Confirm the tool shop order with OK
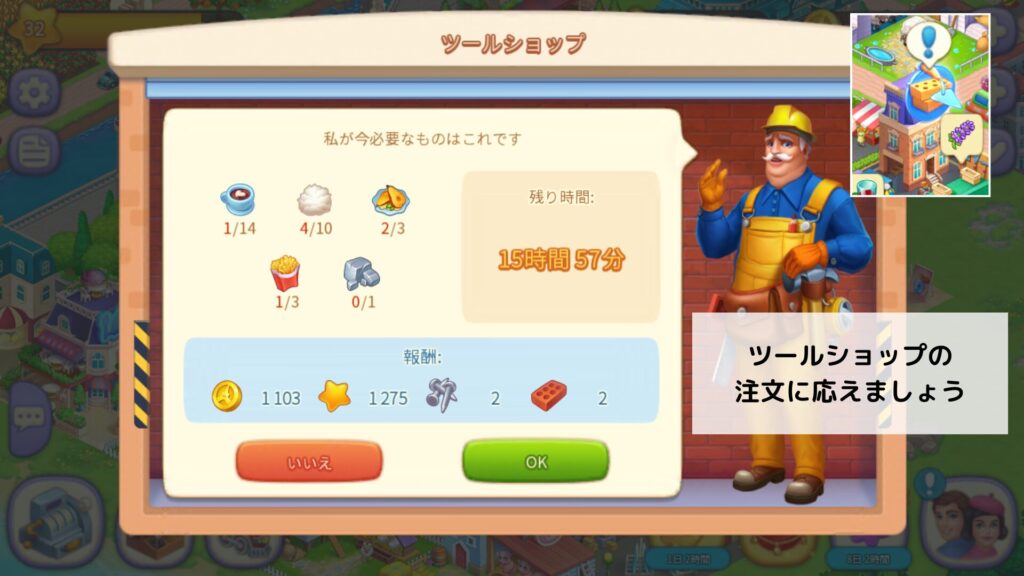 click(x=535, y=462)
